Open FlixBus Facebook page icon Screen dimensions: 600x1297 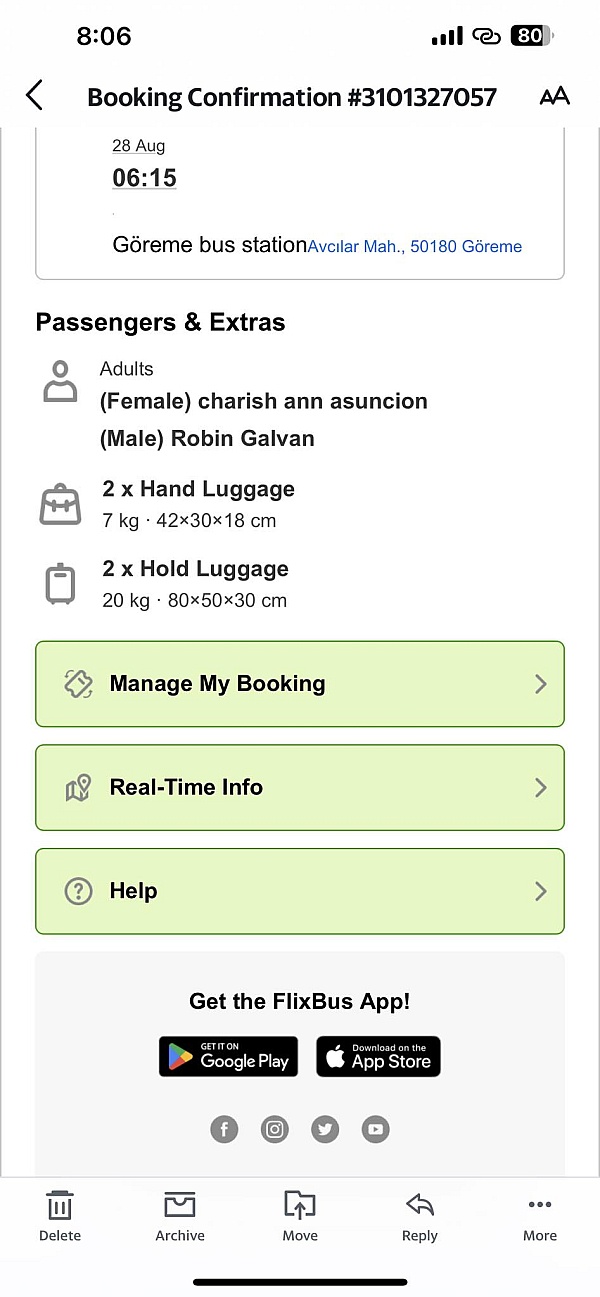[x=224, y=1130]
